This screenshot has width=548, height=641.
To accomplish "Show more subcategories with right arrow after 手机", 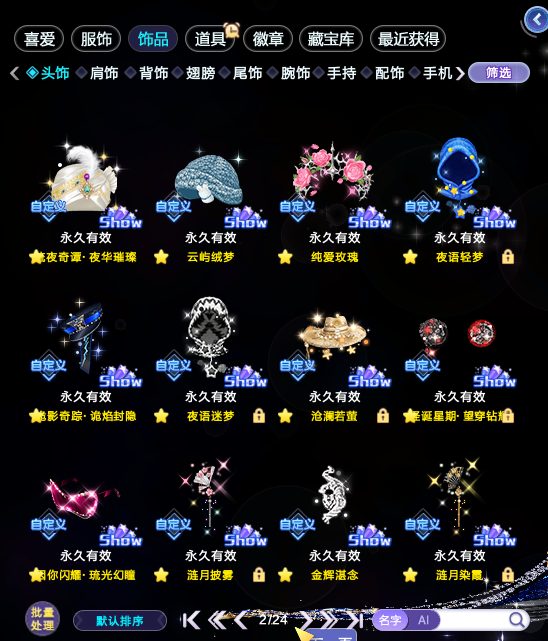I will tap(460, 73).
